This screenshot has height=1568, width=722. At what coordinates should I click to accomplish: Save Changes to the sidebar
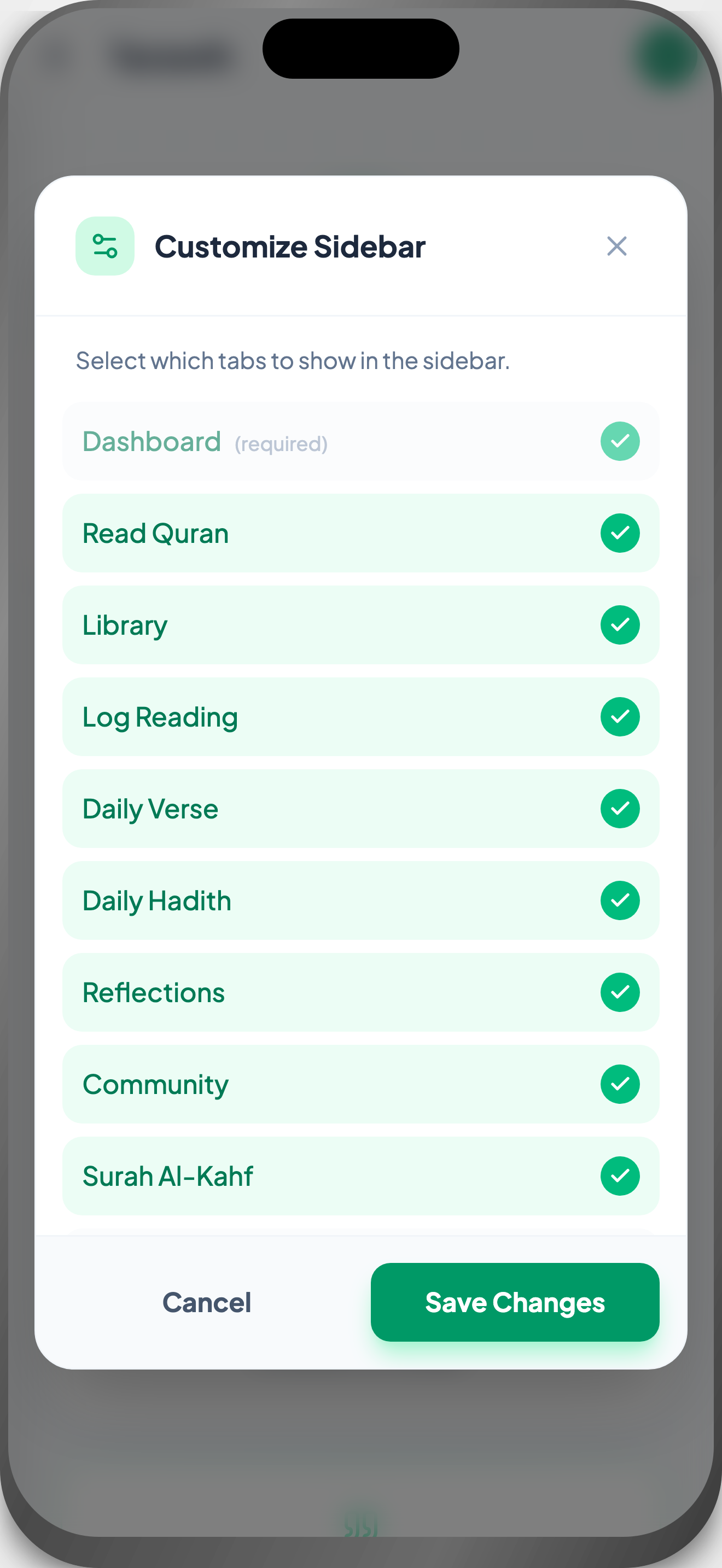pos(514,1303)
